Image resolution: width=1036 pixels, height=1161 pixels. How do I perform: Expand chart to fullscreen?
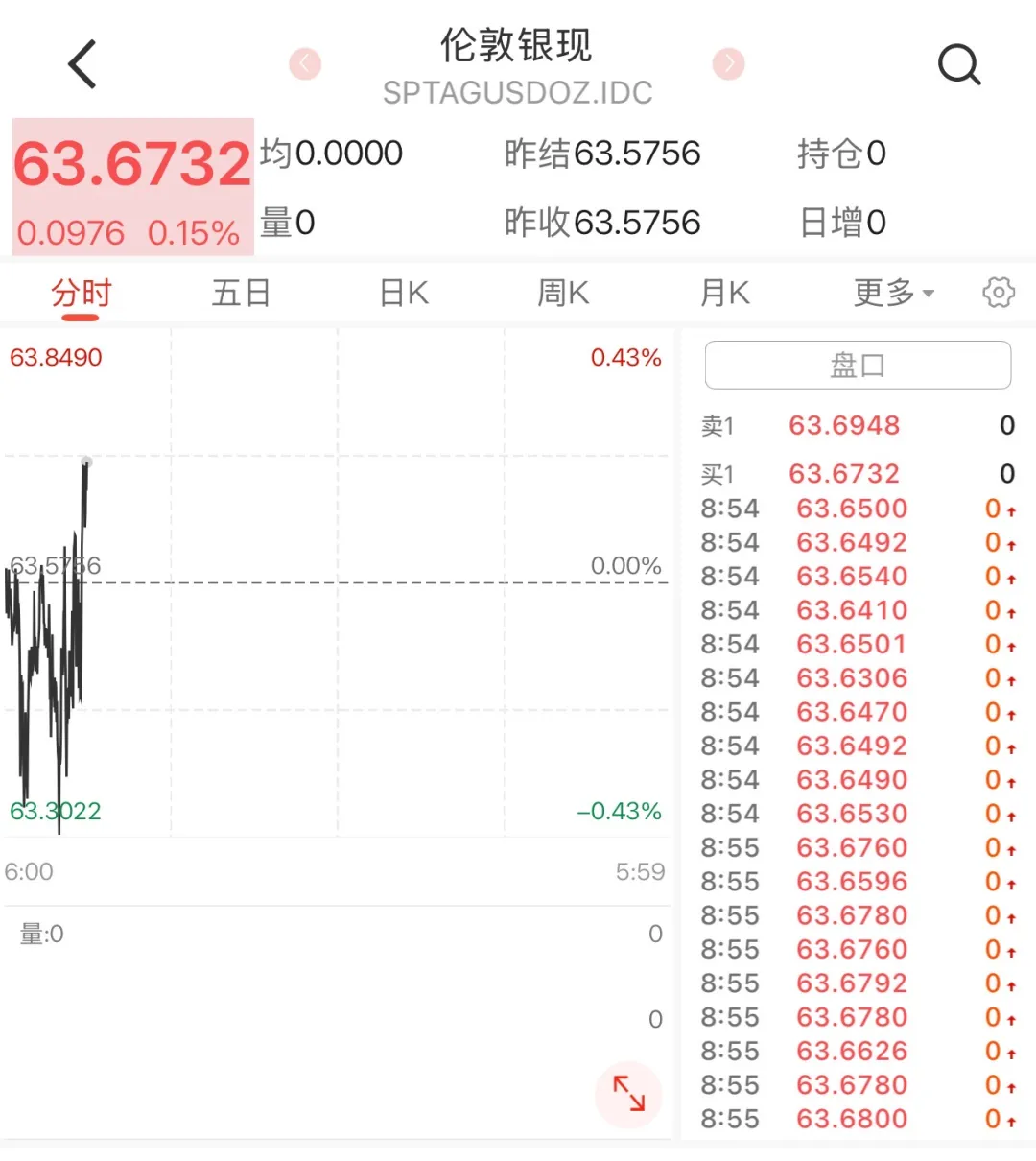(629, 1094)
